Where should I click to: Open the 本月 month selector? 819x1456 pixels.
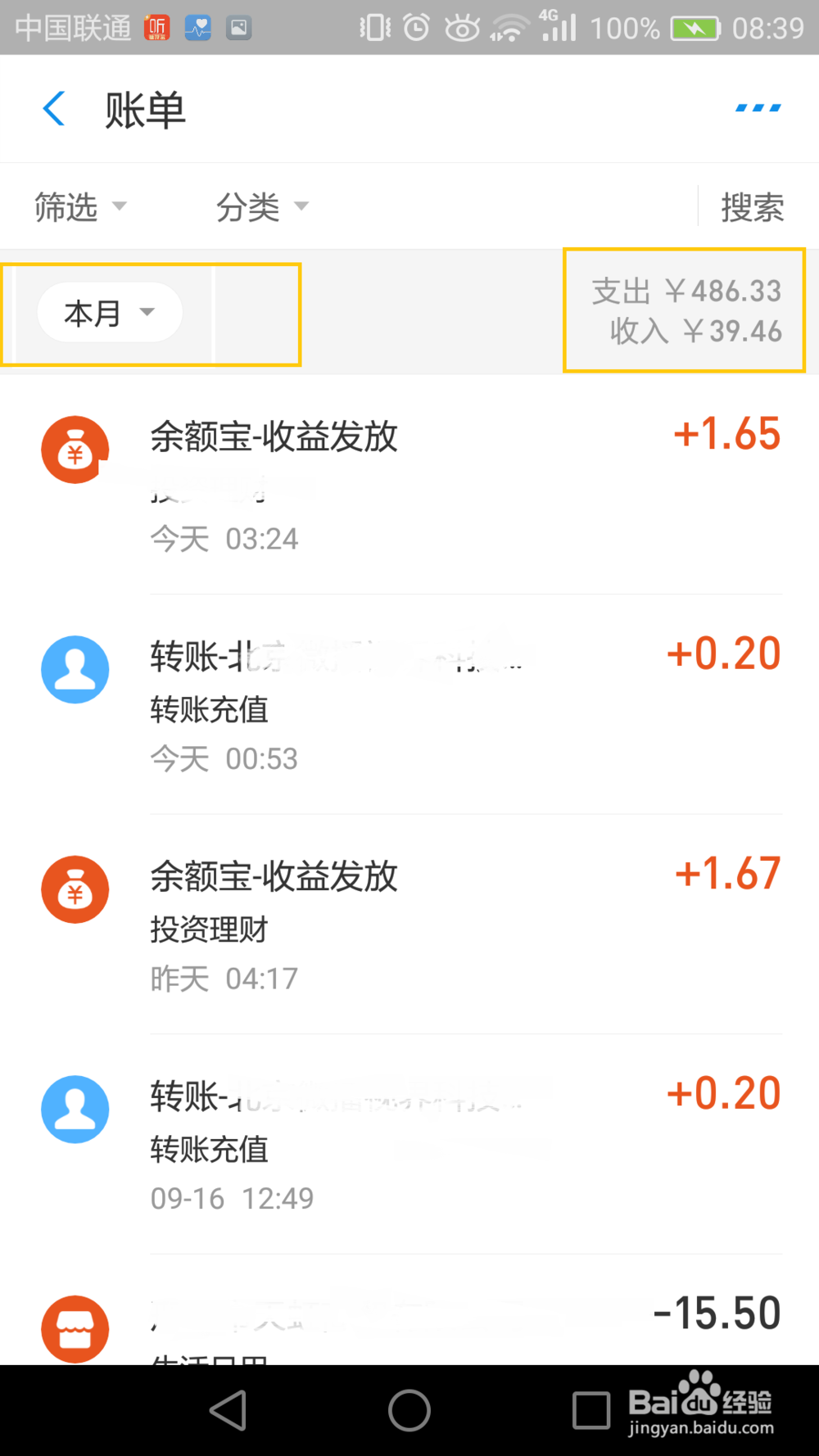click(x=110, y=312)
